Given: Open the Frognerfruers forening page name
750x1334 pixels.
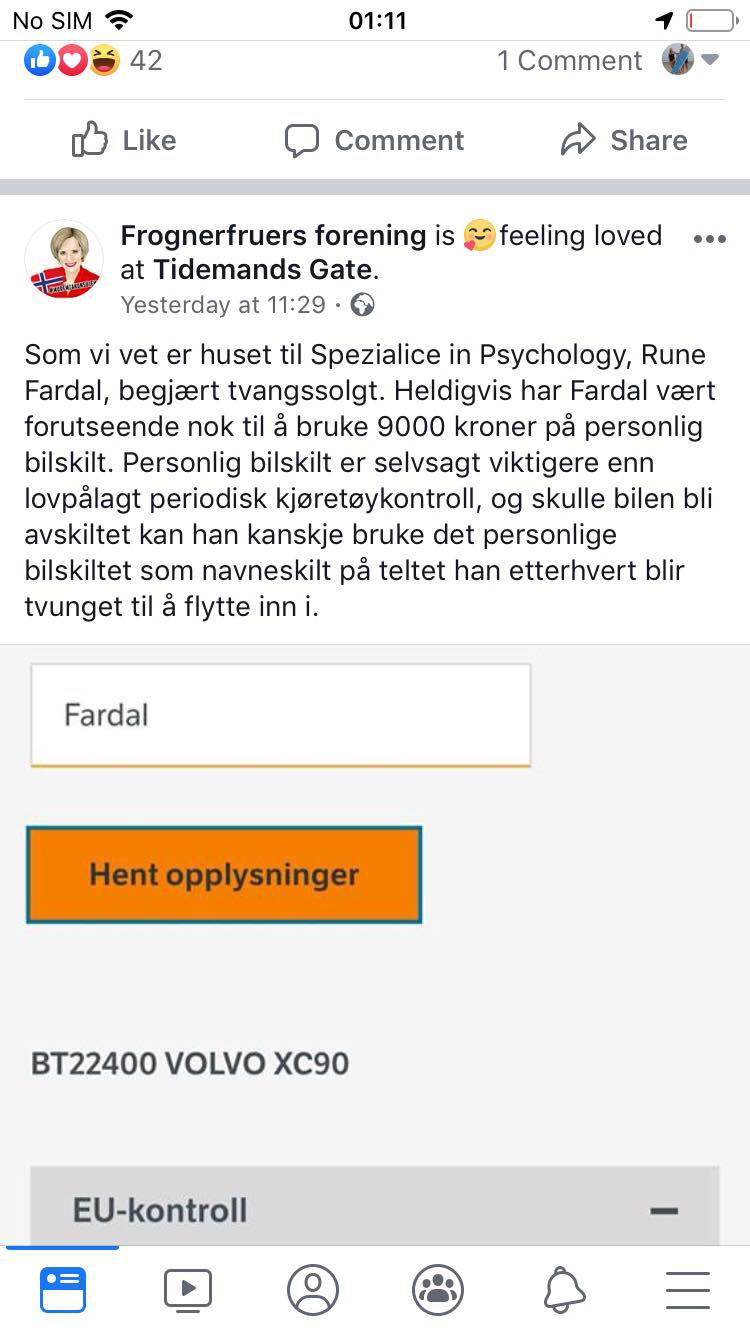Looking at the screenshot, I should (273, 235).
